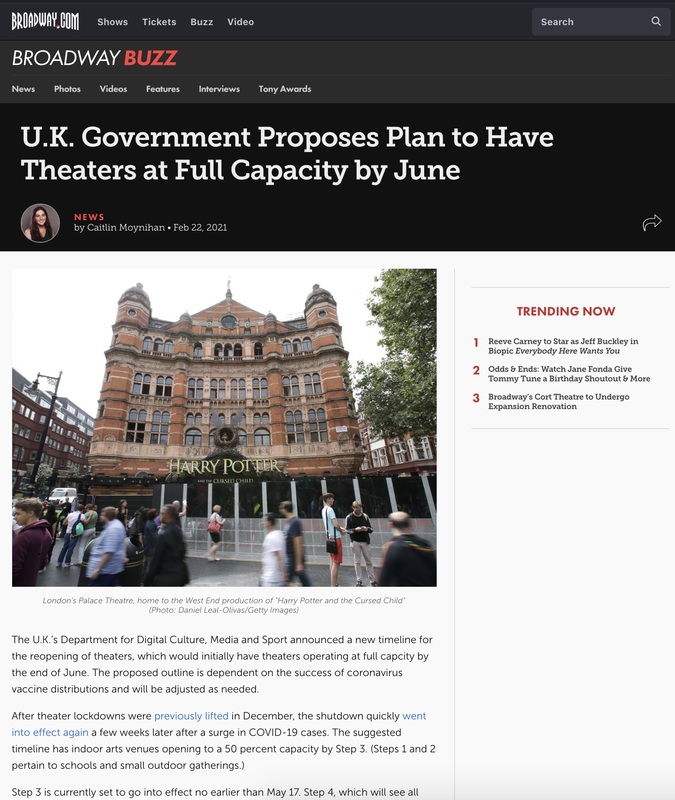This screenshot has width=675, height=800.
Task: Switch to the Photos tab
Action: 67,89
